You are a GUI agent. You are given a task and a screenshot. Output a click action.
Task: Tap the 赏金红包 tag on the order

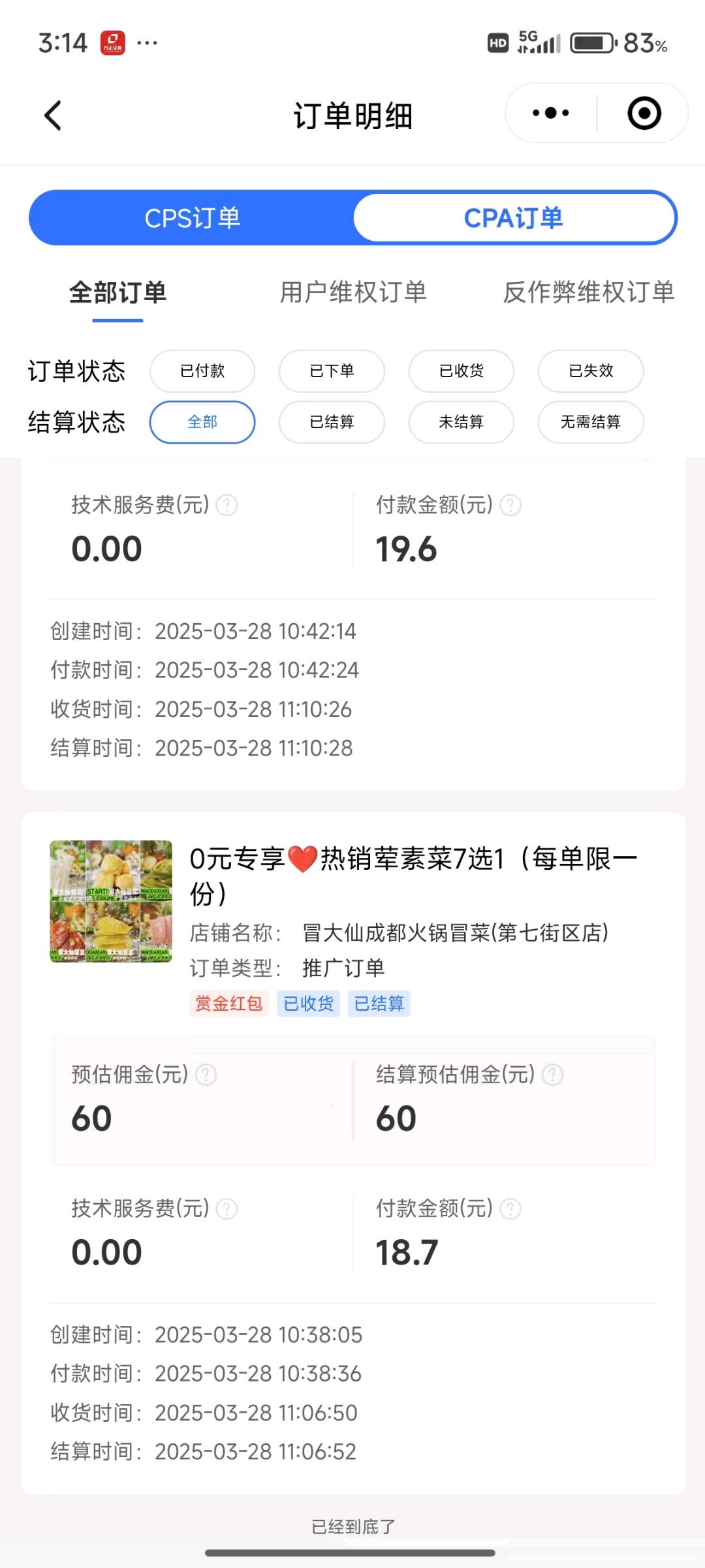click(228, 1004)
